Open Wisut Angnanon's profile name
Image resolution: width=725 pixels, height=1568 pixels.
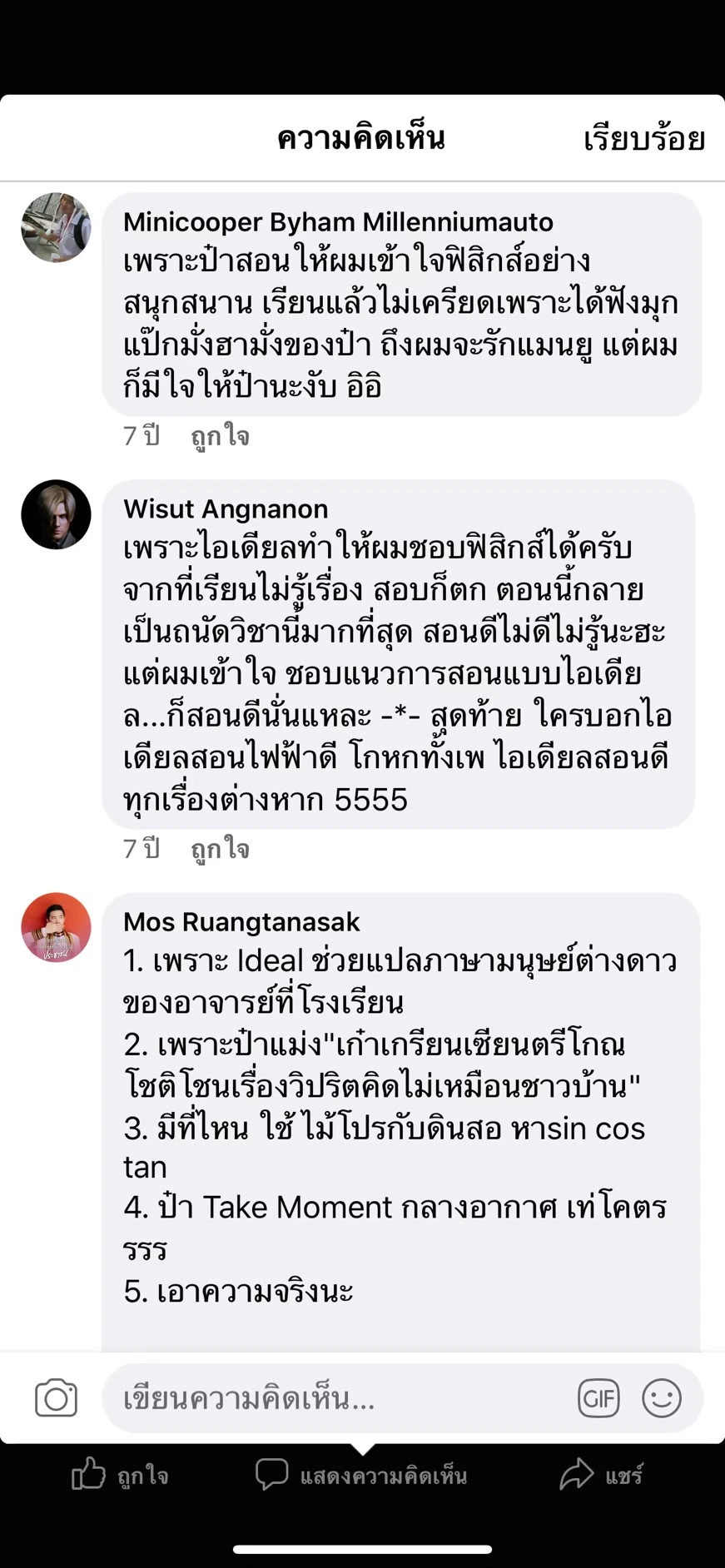(x=226, y=509)
